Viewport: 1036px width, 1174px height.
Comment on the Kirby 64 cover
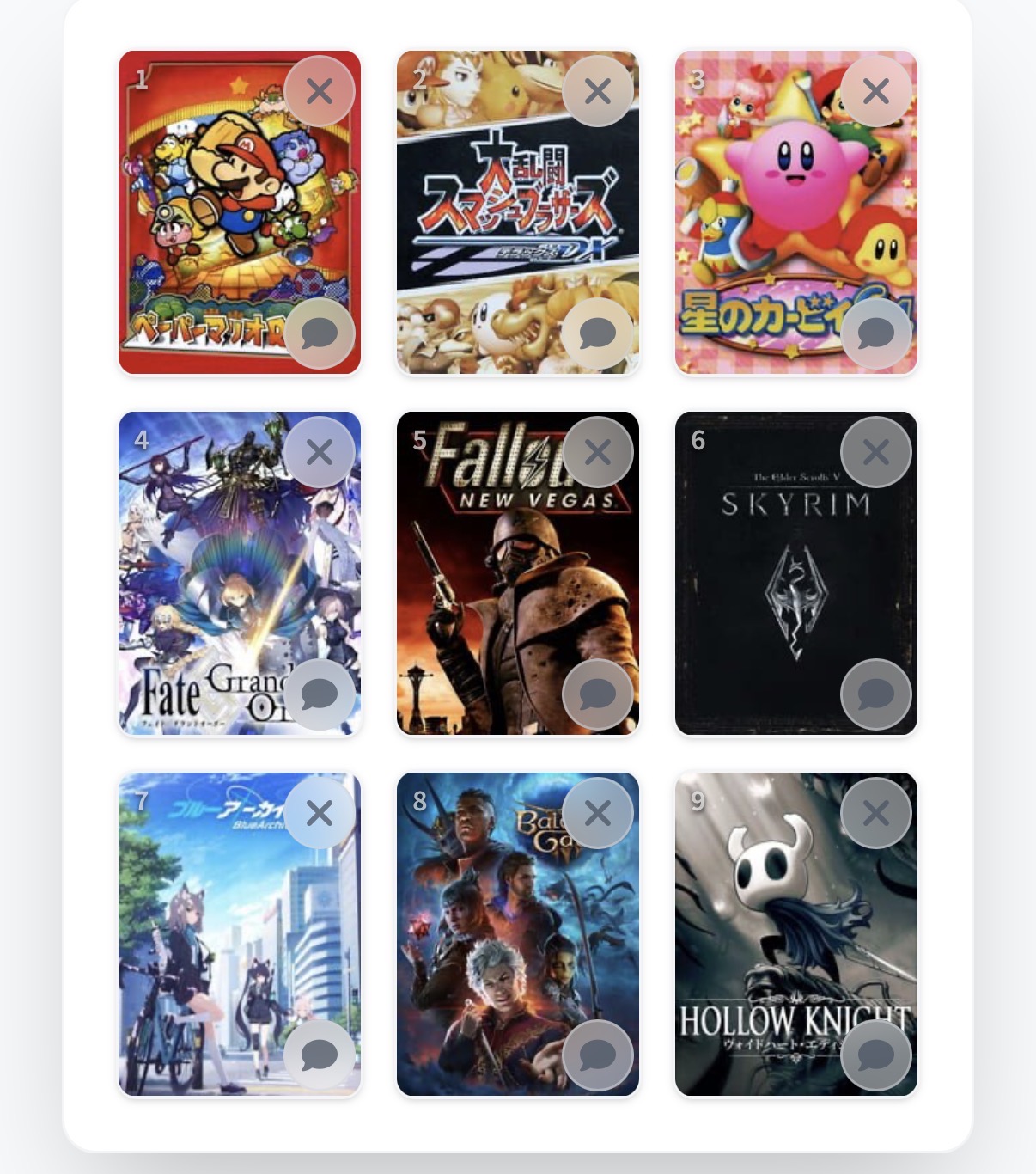[x=875, y=333]
